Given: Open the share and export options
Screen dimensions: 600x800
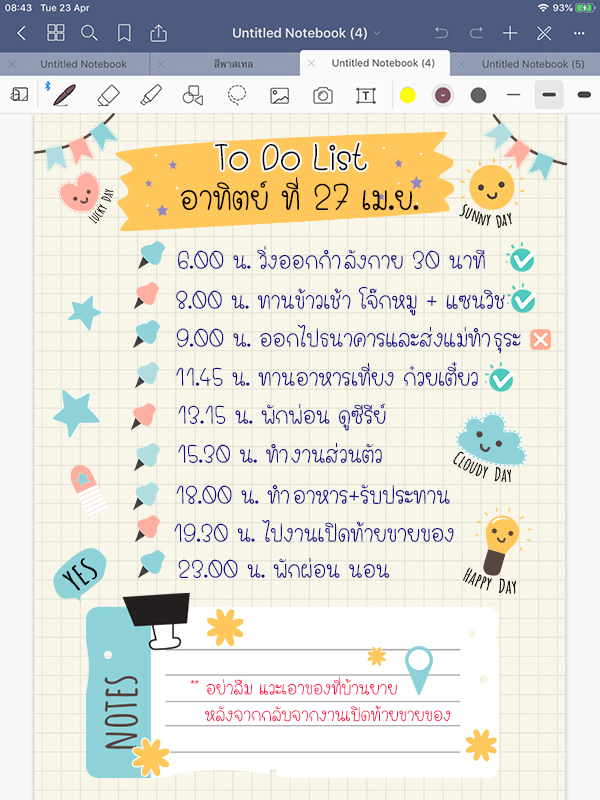Looking at the screenshot, I should point(158,33).
